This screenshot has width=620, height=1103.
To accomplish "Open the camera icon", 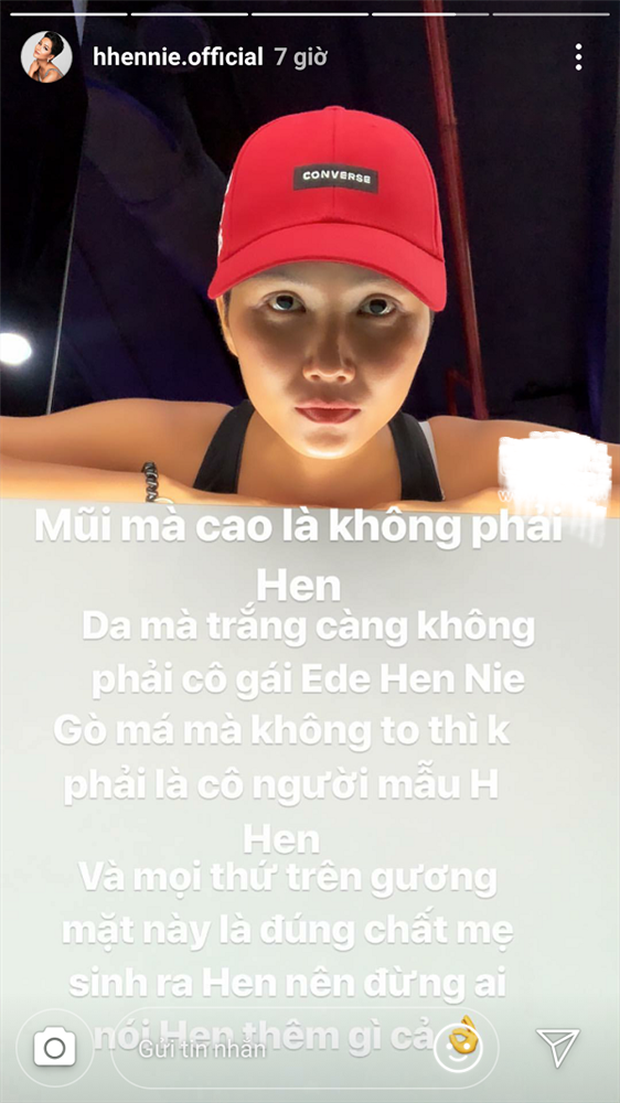I will [x=54, y=1048].
